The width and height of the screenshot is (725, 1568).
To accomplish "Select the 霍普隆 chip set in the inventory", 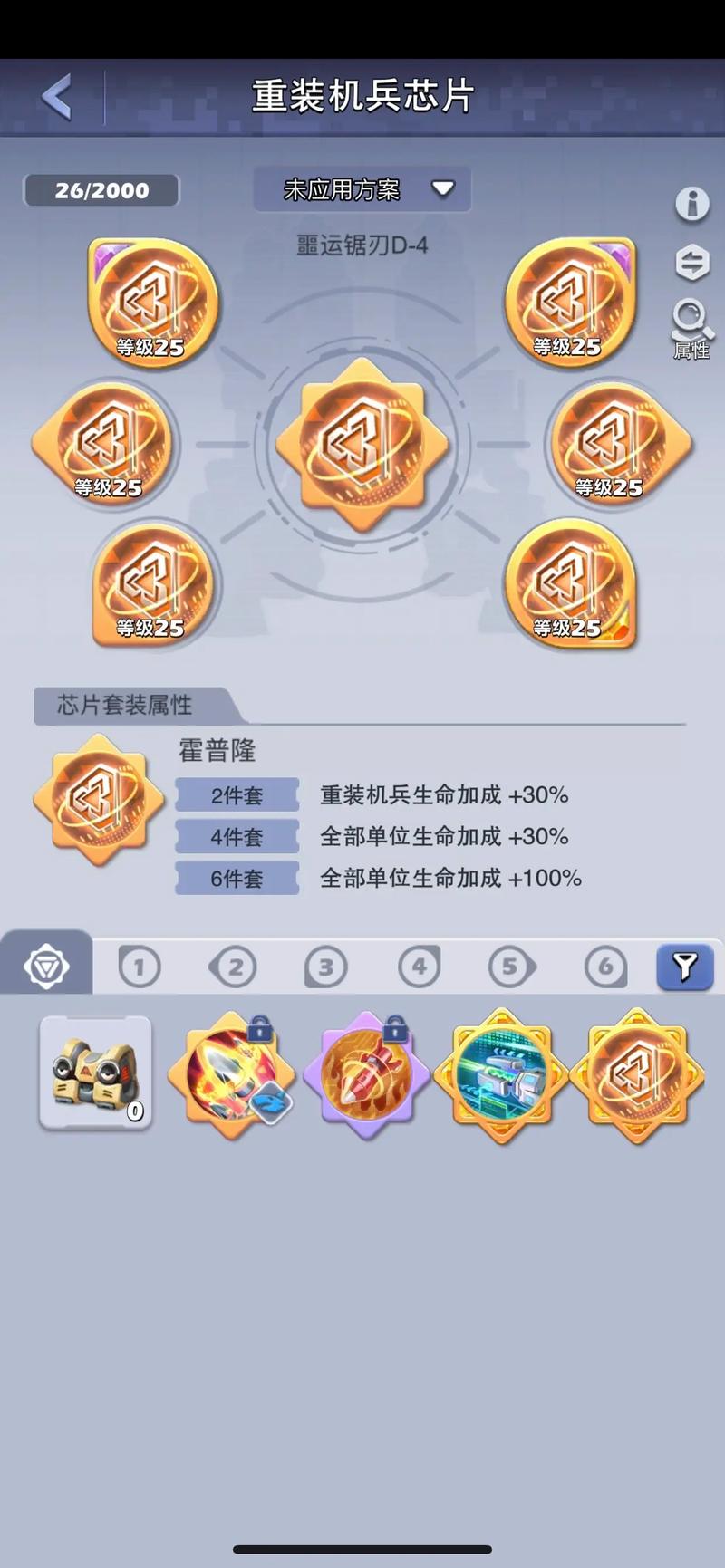I will pos(637,1076).
